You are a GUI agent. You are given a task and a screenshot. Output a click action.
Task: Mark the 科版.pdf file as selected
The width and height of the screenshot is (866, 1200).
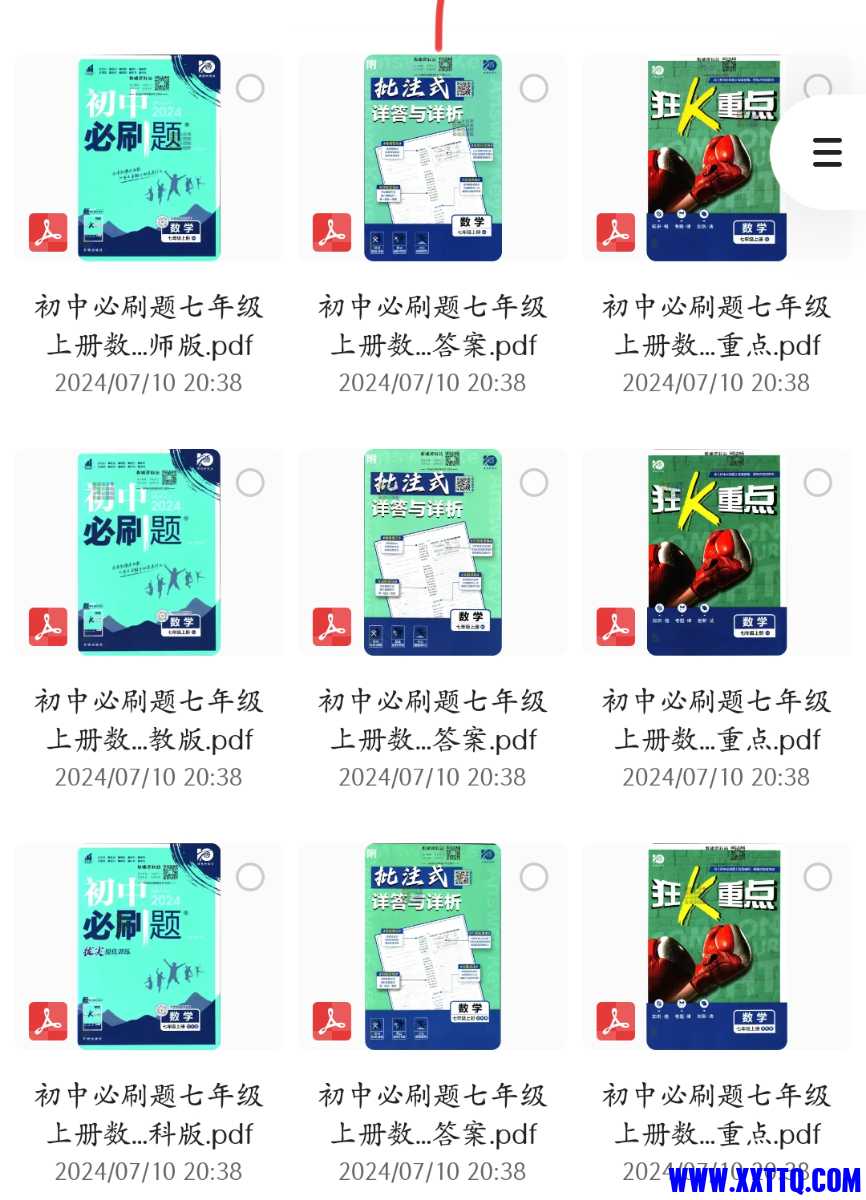(250, 878)
